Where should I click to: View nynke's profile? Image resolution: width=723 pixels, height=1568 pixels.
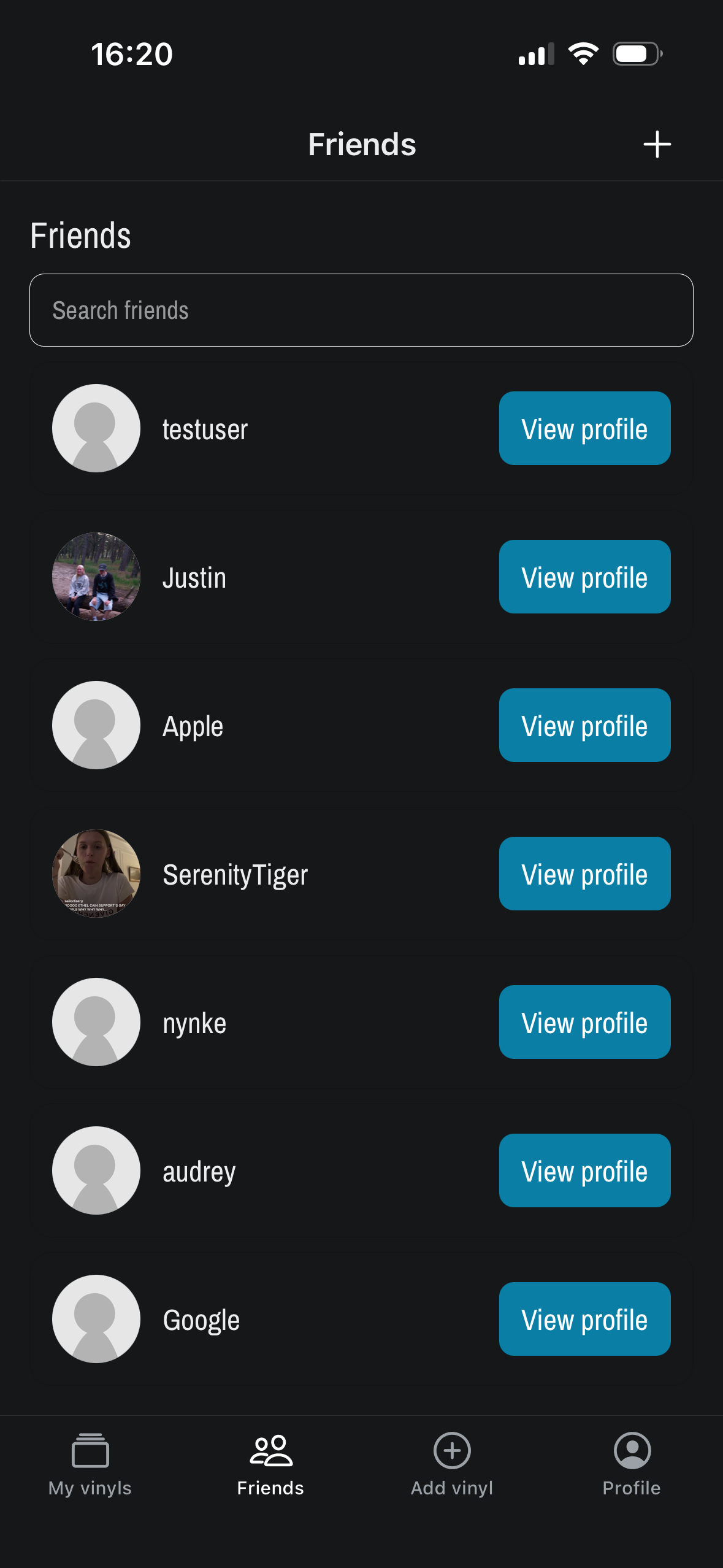pyautogui.click(x=584, y=1022)
